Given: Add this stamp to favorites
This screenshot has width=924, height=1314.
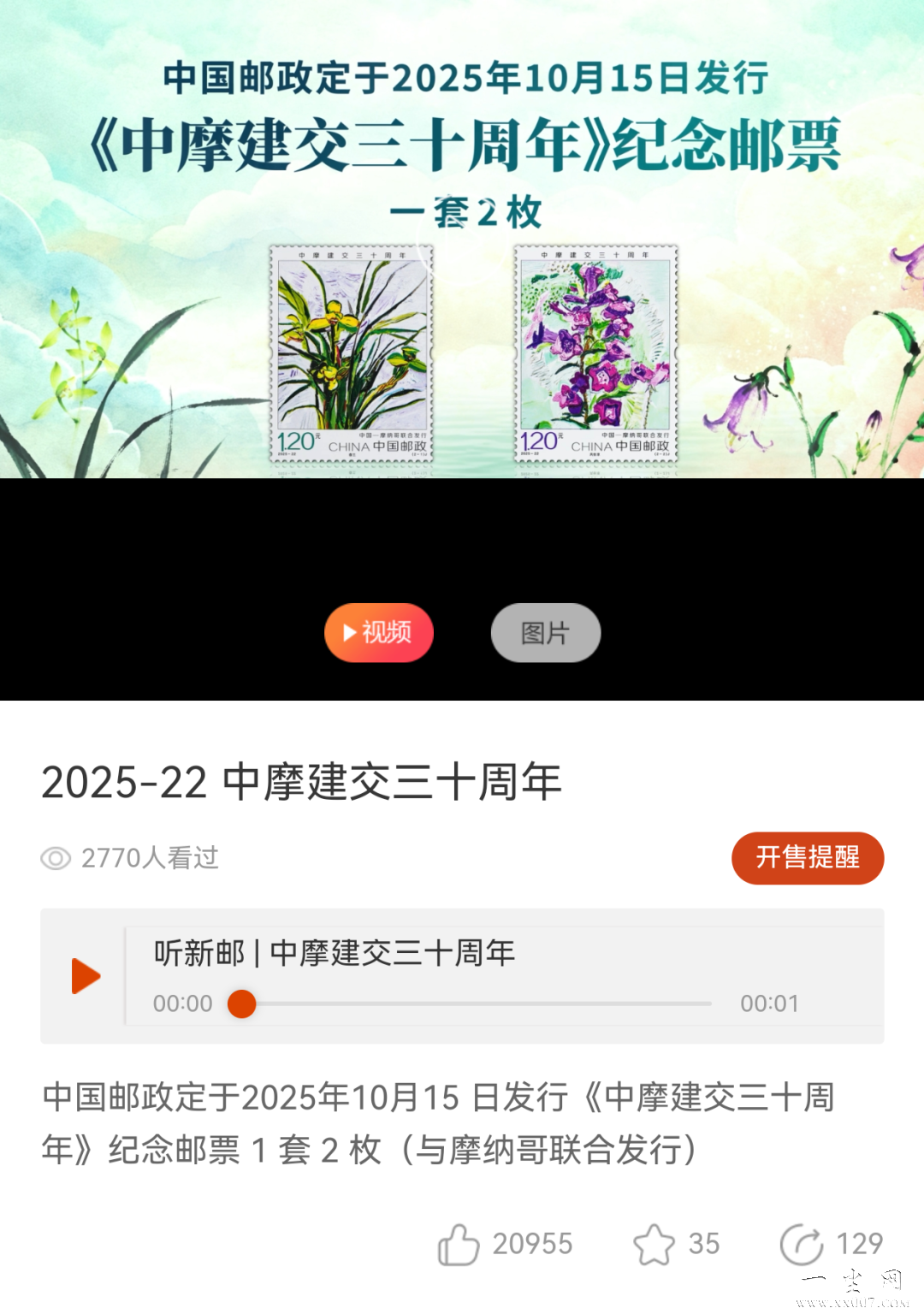Looking at the screenshot, I should 654,1244.
